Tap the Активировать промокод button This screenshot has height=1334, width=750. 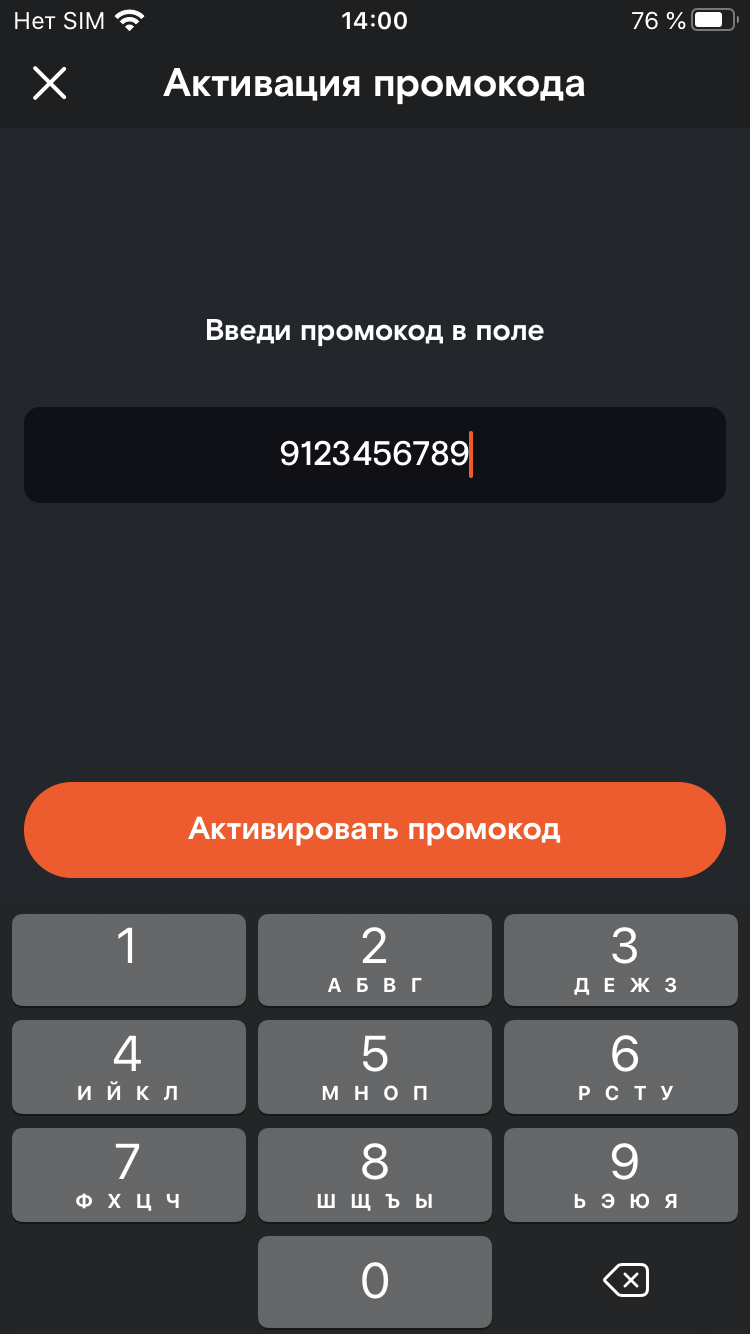375,829
